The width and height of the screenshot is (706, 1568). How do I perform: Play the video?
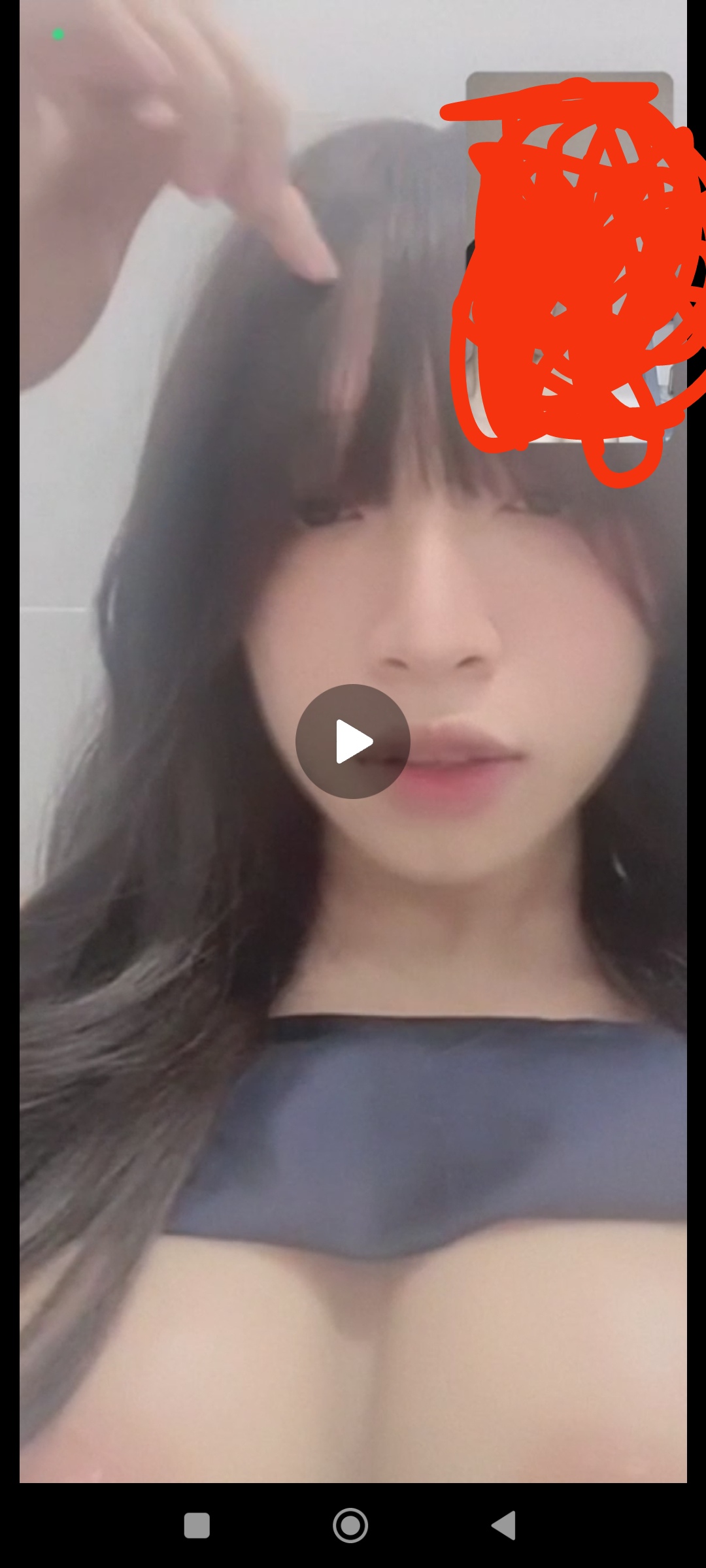coord(353,742)
